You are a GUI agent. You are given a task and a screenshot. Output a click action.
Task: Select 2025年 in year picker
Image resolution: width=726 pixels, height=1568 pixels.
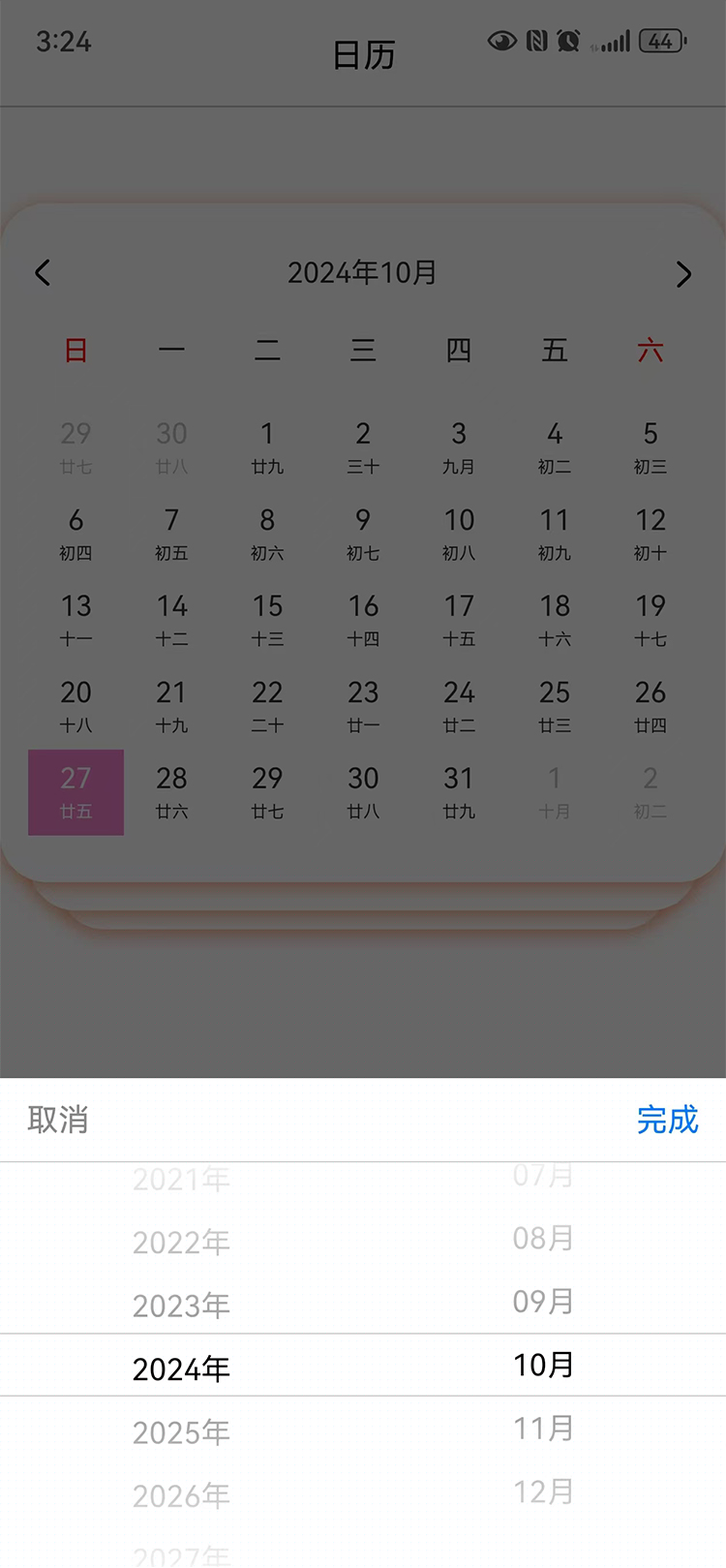(181, 1431)
